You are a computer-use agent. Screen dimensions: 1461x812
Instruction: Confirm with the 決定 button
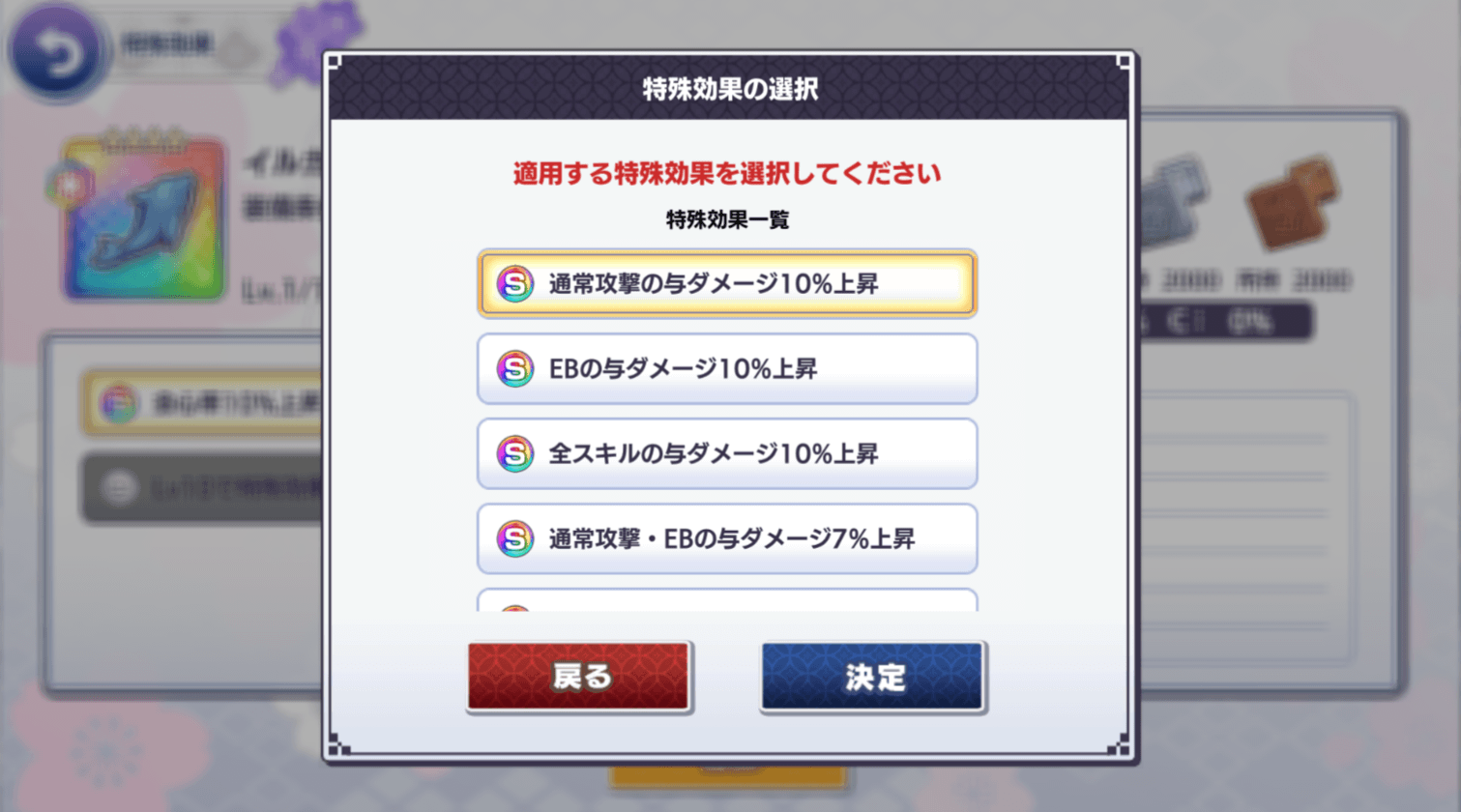coord(872,677)
